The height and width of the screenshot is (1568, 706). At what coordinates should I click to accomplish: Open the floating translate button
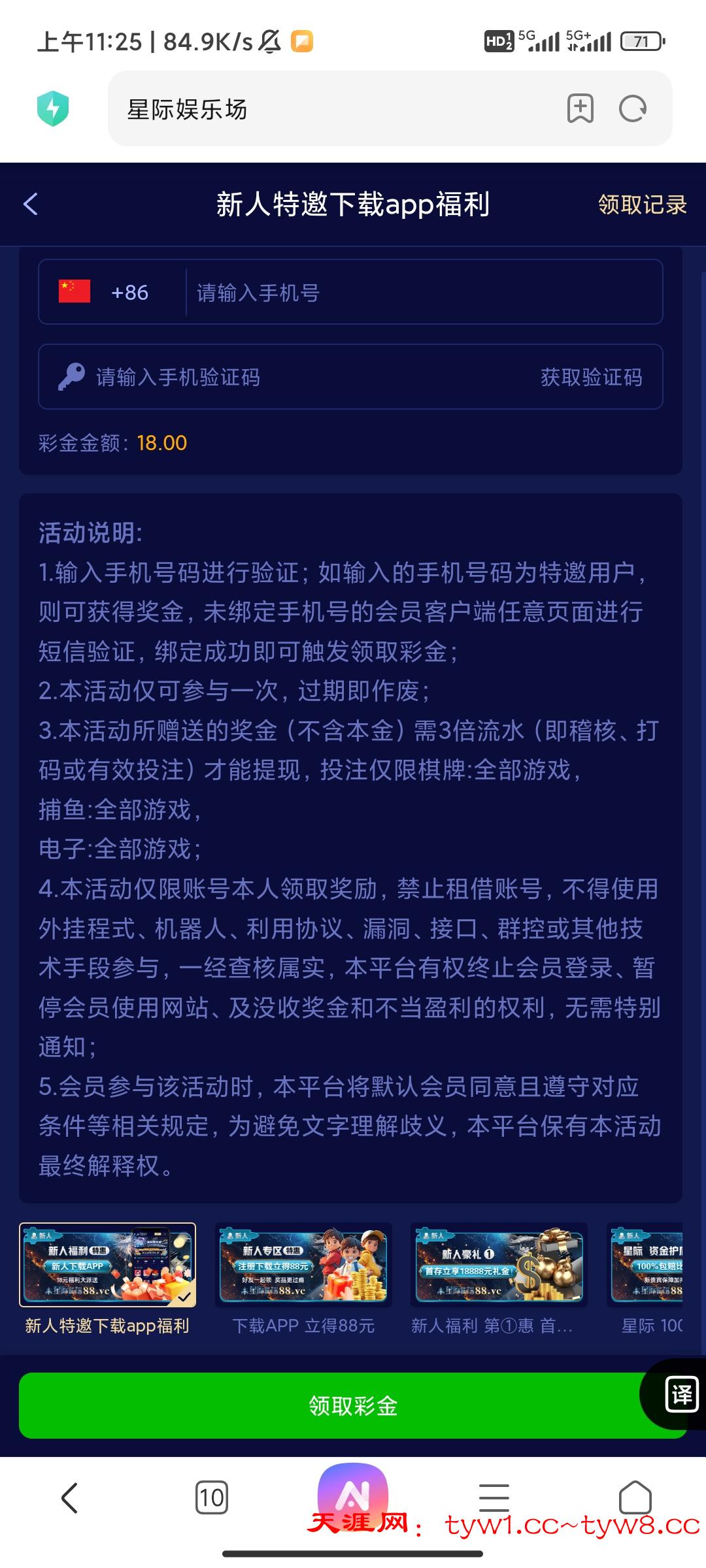[x=680, y=1394]
